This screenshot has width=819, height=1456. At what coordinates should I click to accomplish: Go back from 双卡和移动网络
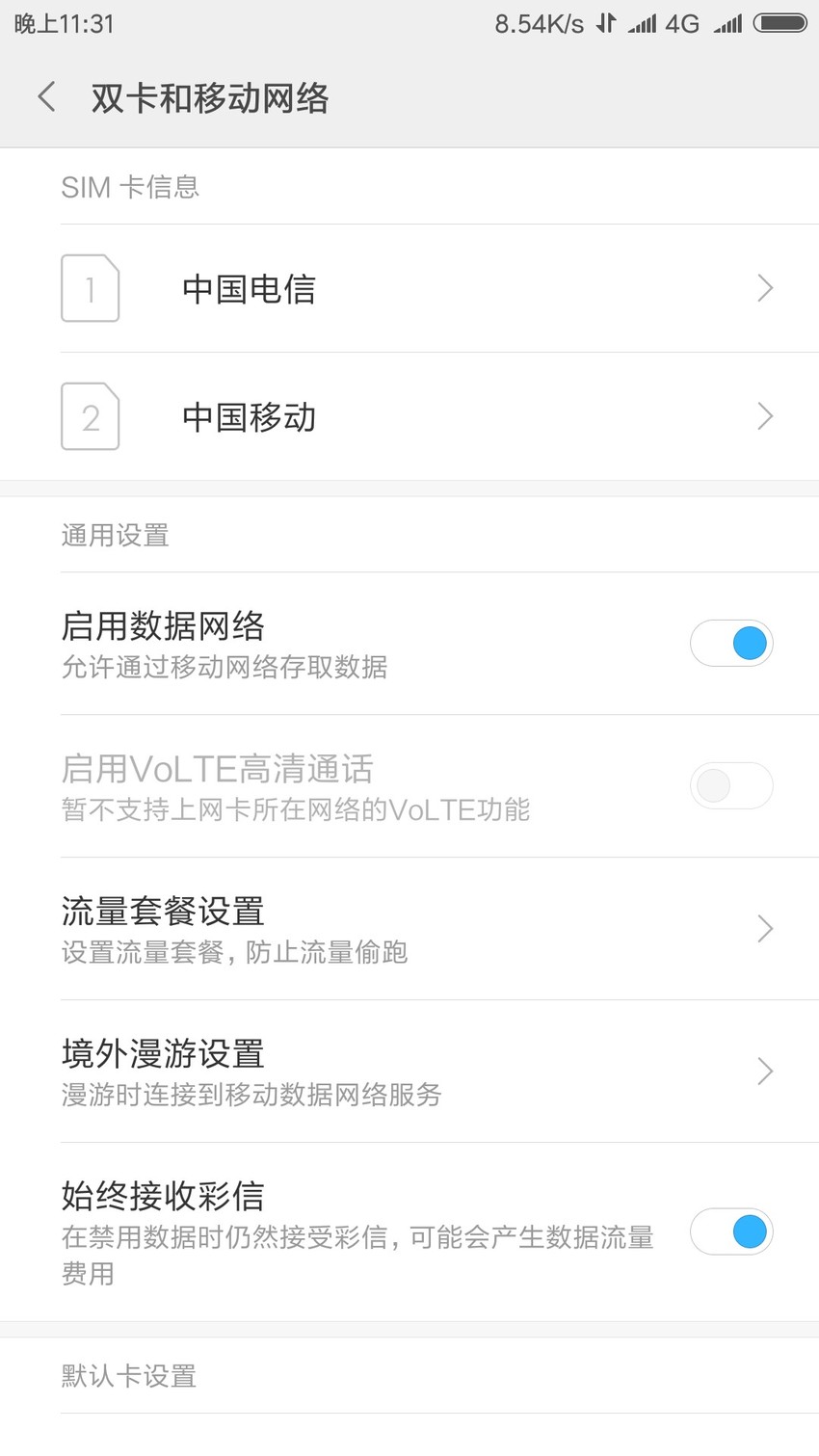(45, 97)
